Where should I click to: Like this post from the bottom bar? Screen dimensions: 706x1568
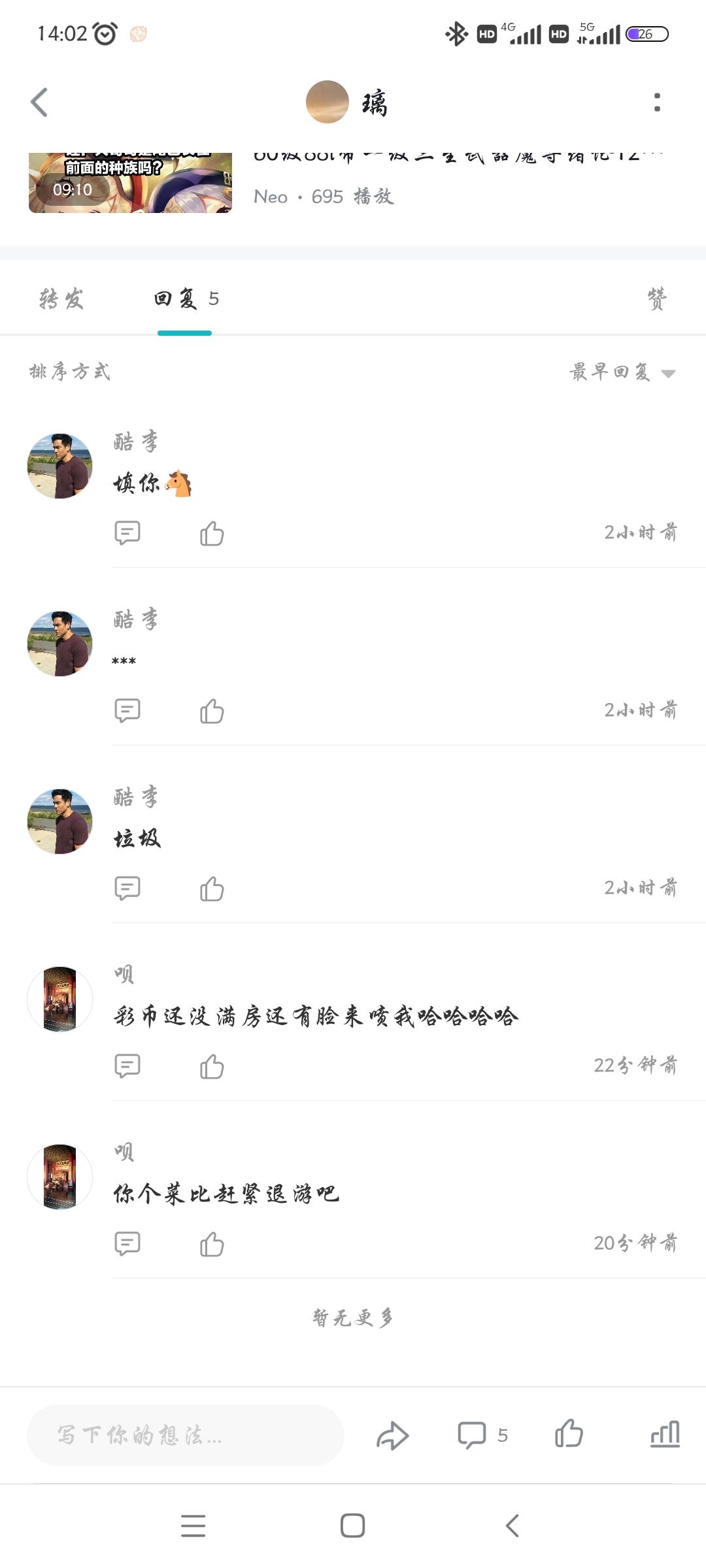tap(569, 1435)
